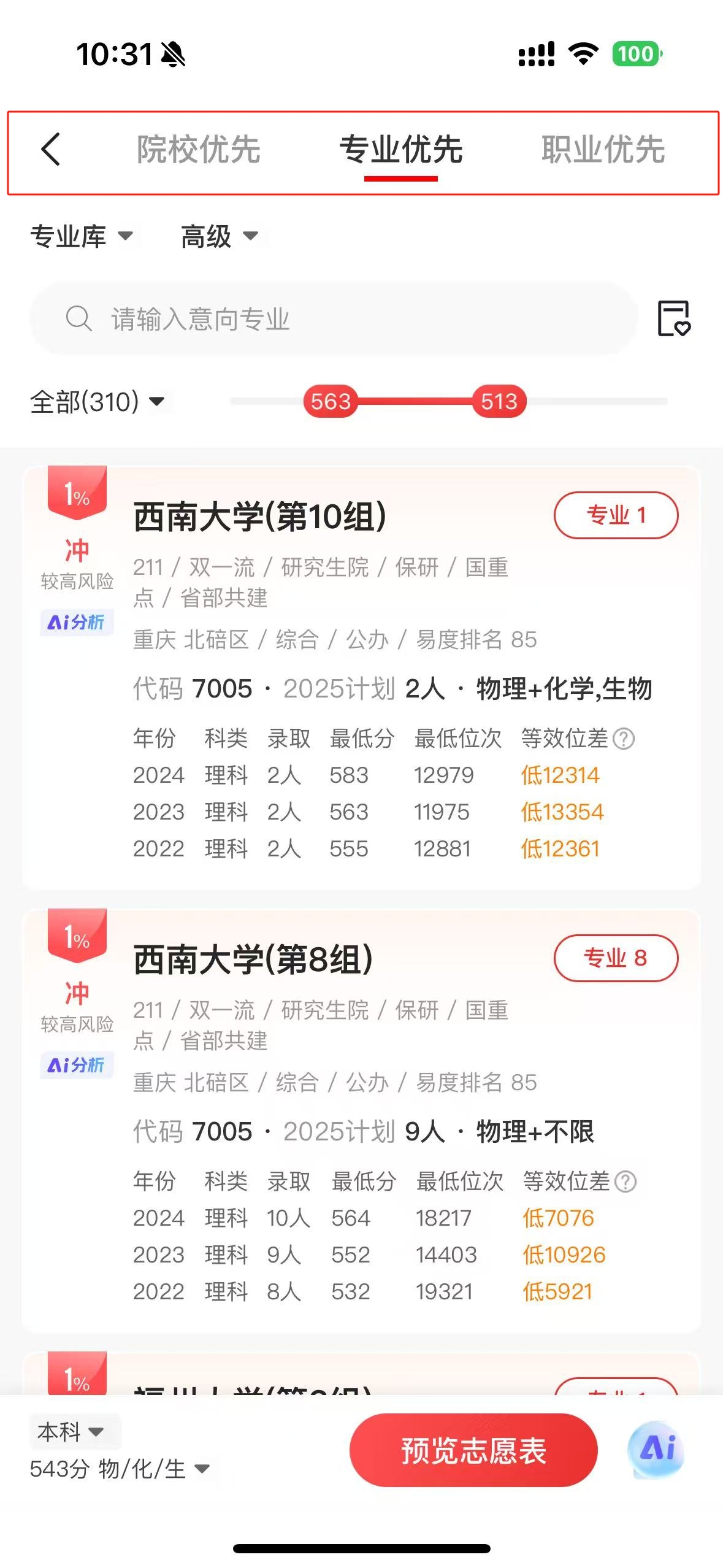This screenshot has height=1568, width=723.
Task: Open 专业 1 for 西南大学(第10组)
Action: click(616, 515)
